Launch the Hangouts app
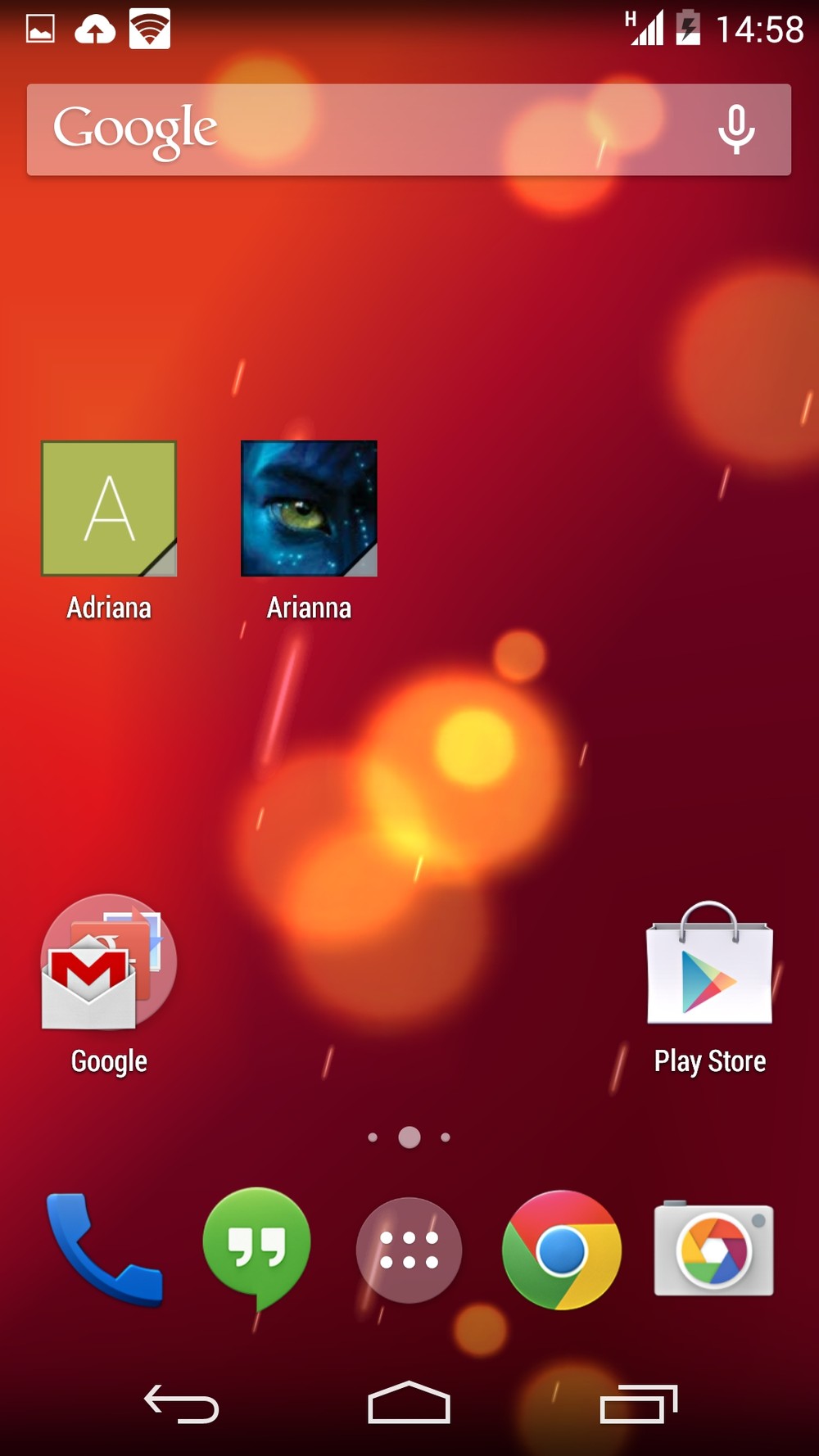 [256, 1249]
